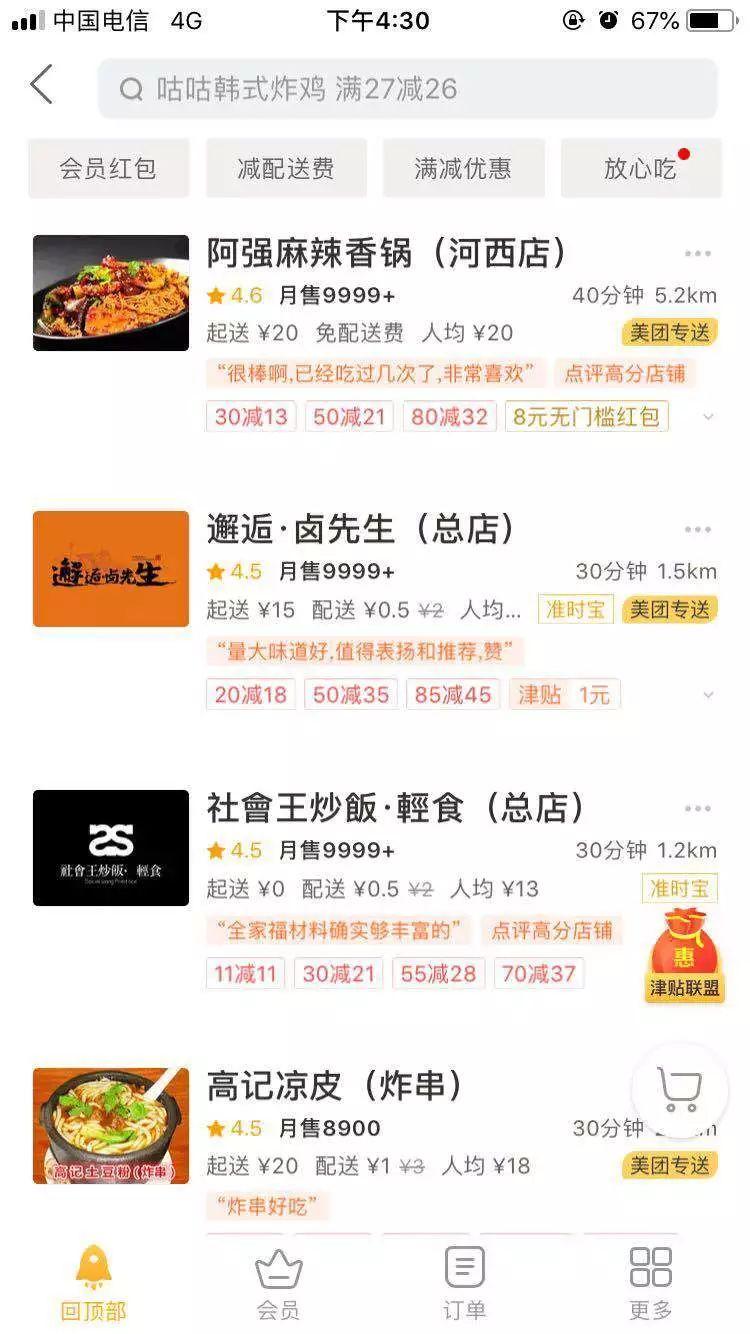This screenshot has width=750, height=1334.
Task: View the 邂逅·卤先生（总店） store
Action: click(x=360, y=530)
